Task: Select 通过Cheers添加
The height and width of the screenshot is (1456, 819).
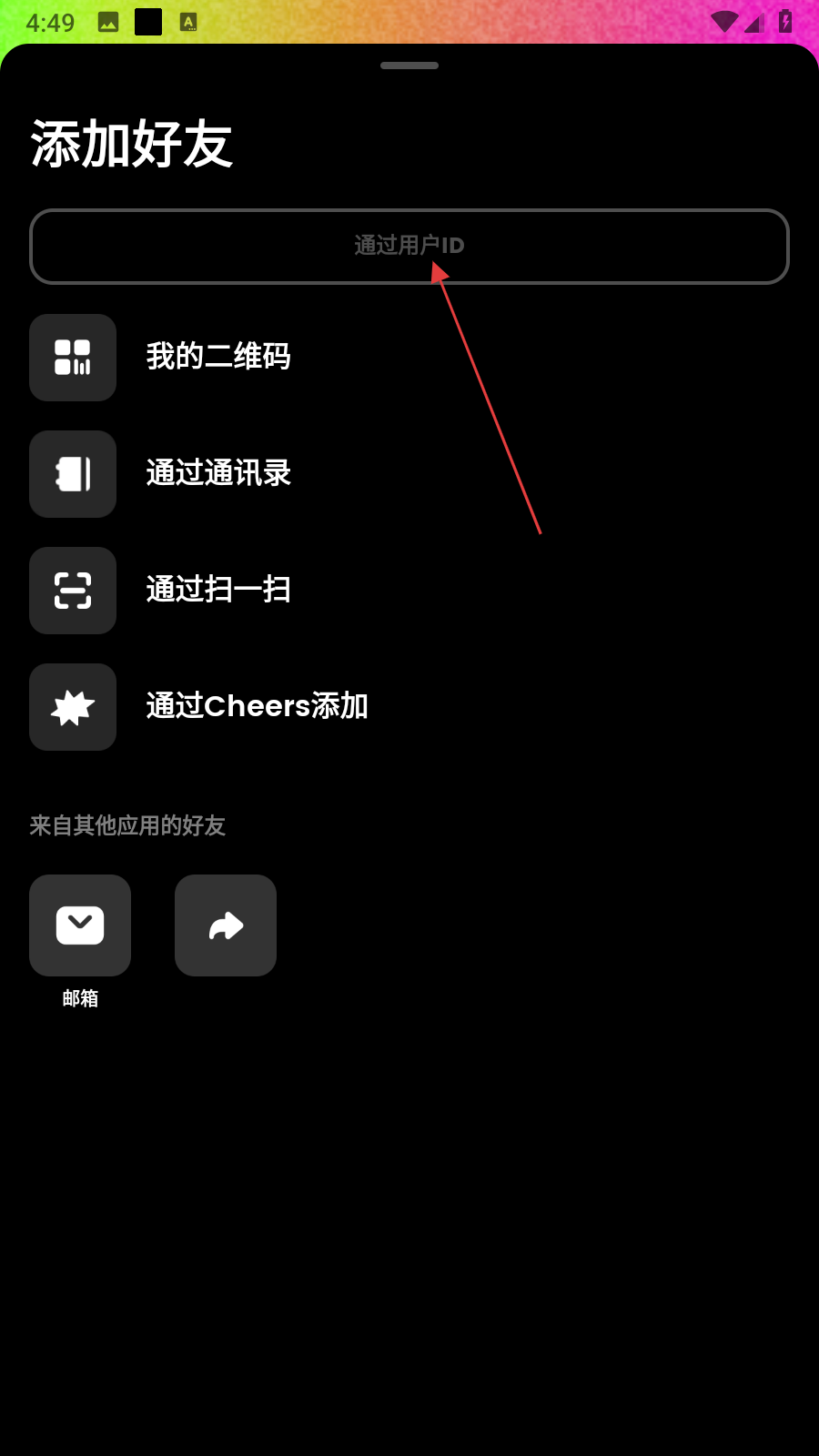Action: [x=257, y=706]
